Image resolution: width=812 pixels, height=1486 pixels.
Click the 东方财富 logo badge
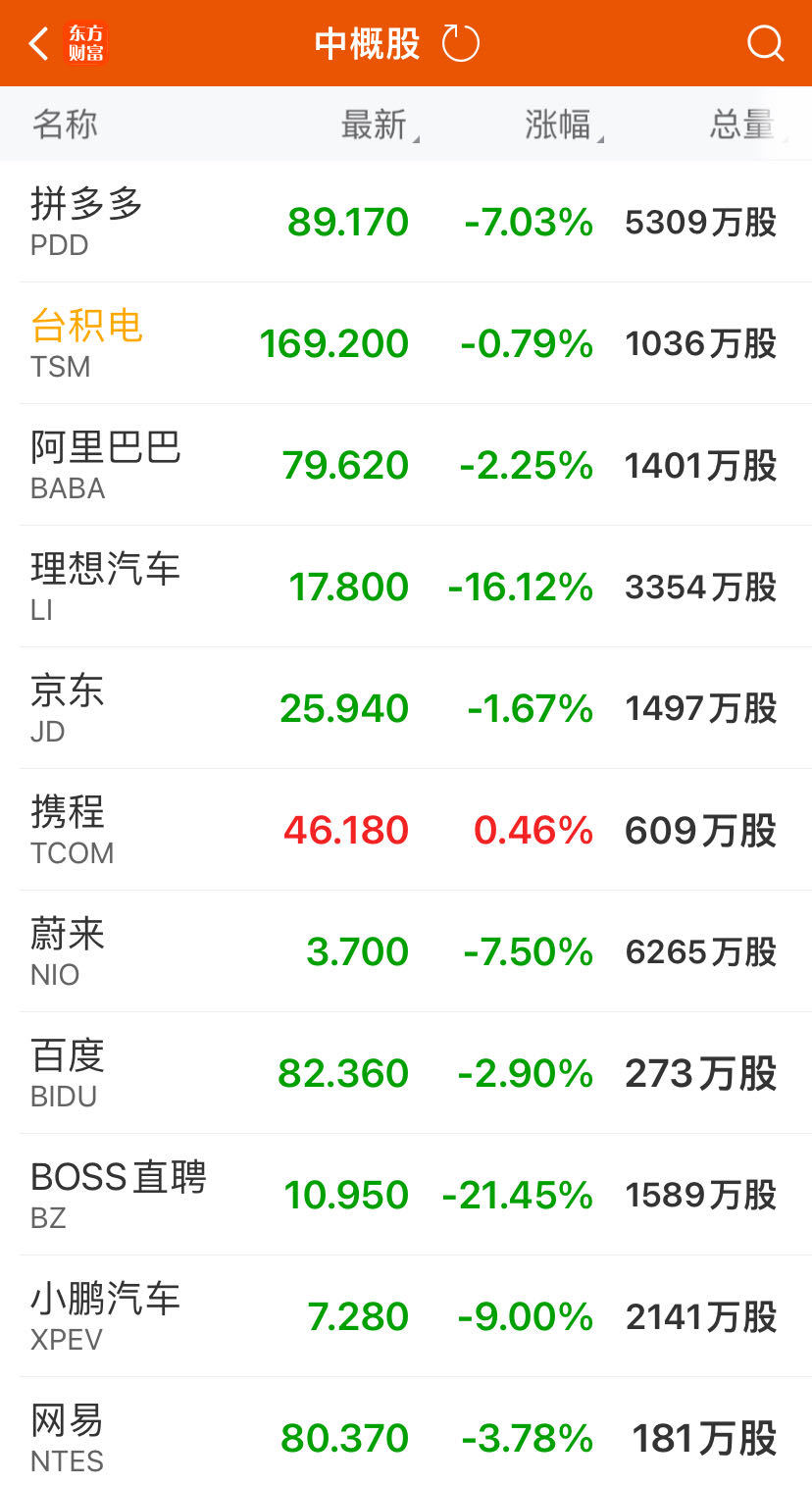[85, 43]
